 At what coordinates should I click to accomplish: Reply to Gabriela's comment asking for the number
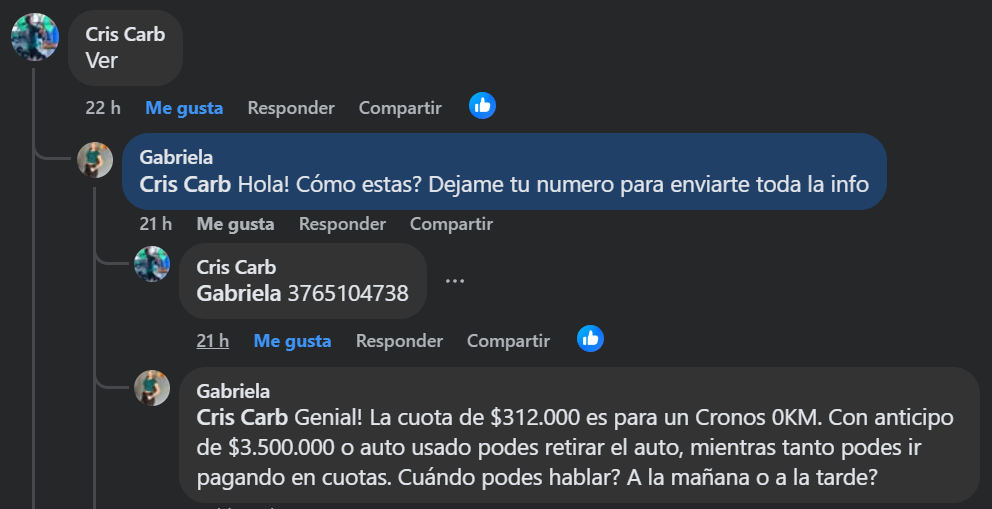(342, 224)
